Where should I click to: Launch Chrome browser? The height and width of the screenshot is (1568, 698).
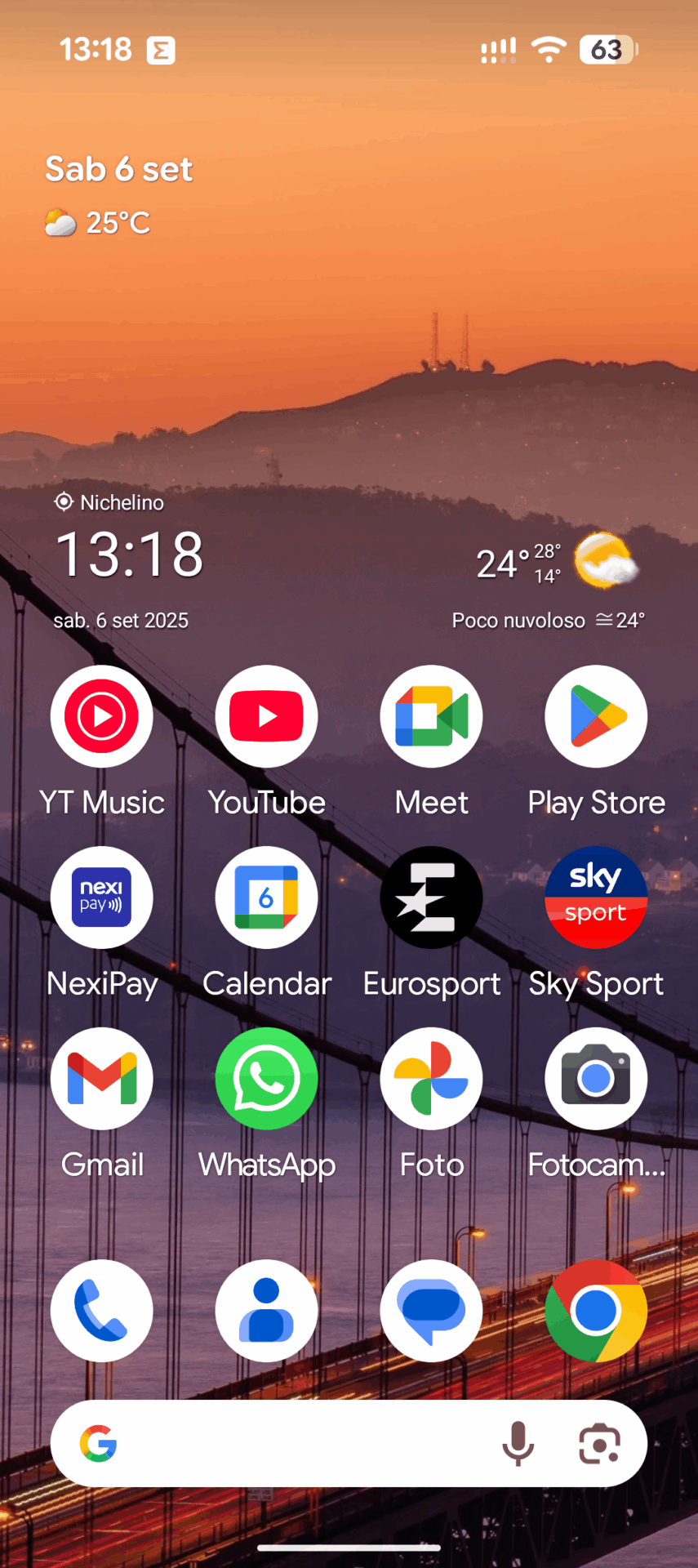coord(596,1310)
